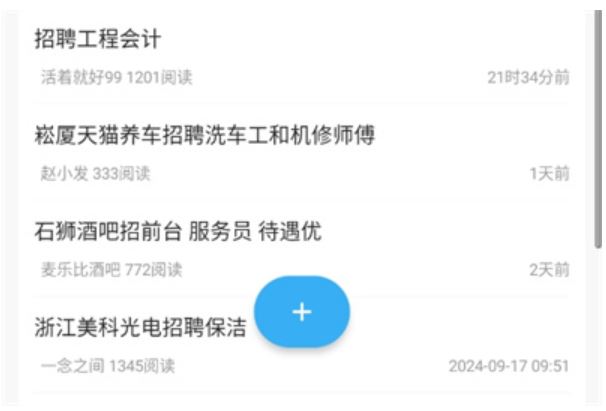
Task: Open the post 招聘工程会计
Action: (98, 41)
